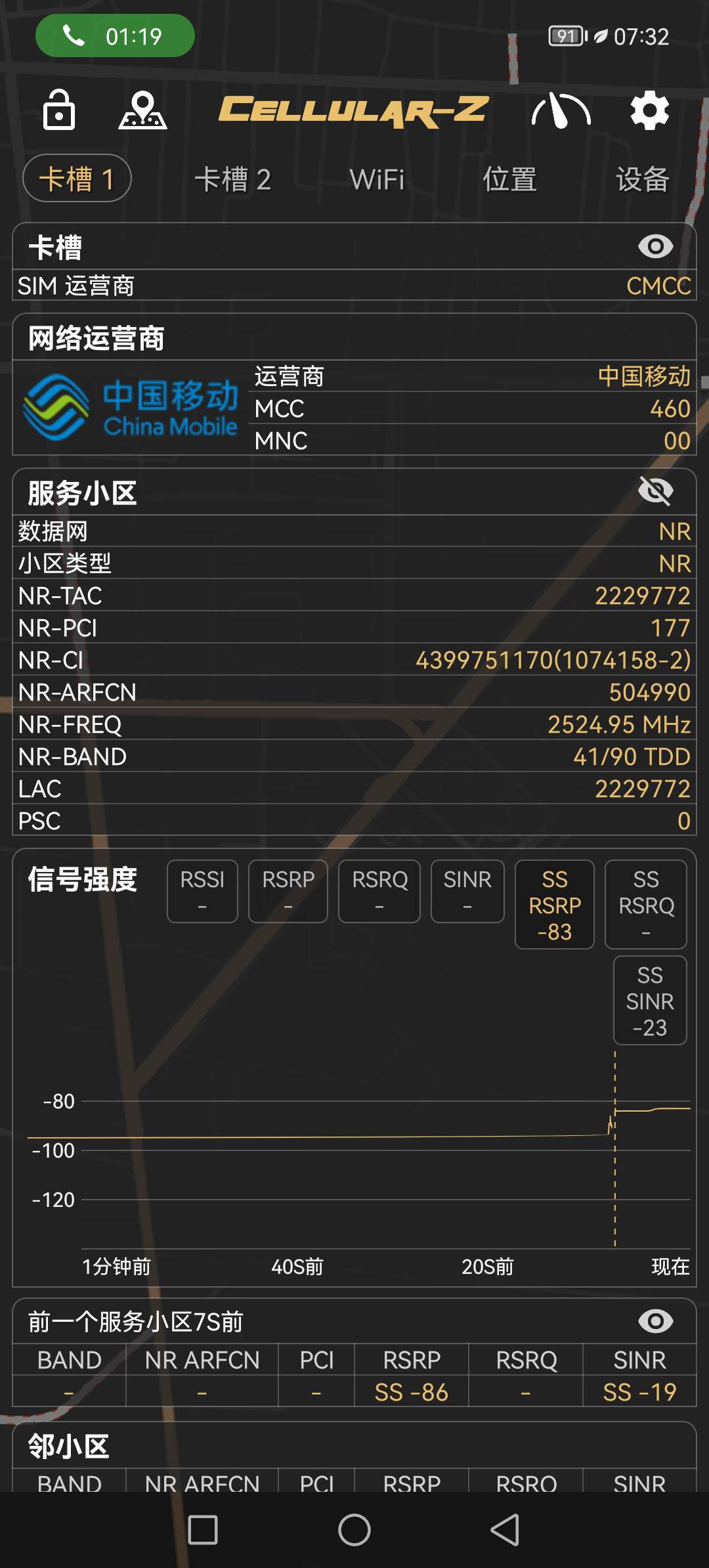The width and height of the screenshot is (709, 1568).
Task: Open the Cellular-Z settings gear
Action: [650, 111]
